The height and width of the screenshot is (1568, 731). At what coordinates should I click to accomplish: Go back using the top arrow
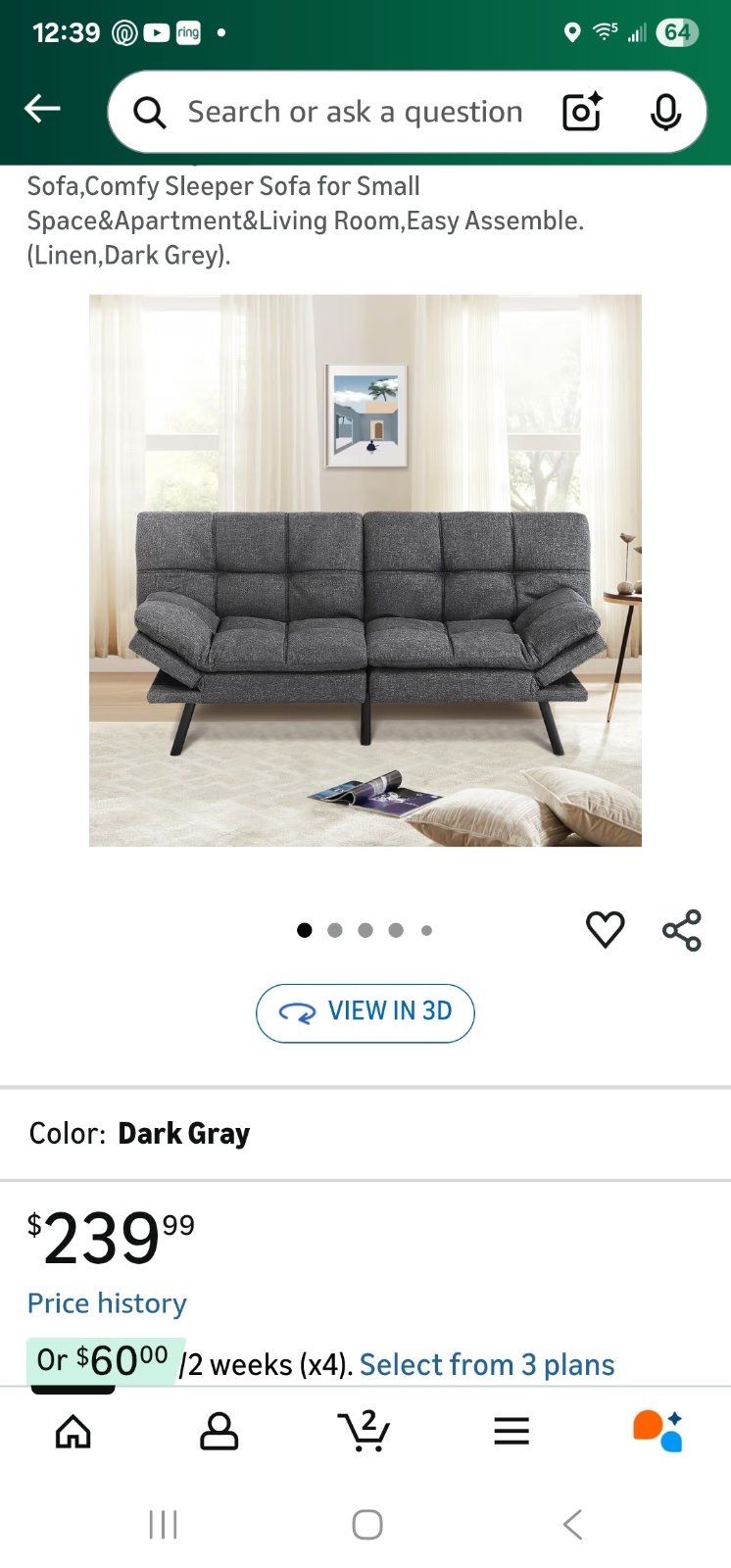pyautogui.click(x=42, y=109)
